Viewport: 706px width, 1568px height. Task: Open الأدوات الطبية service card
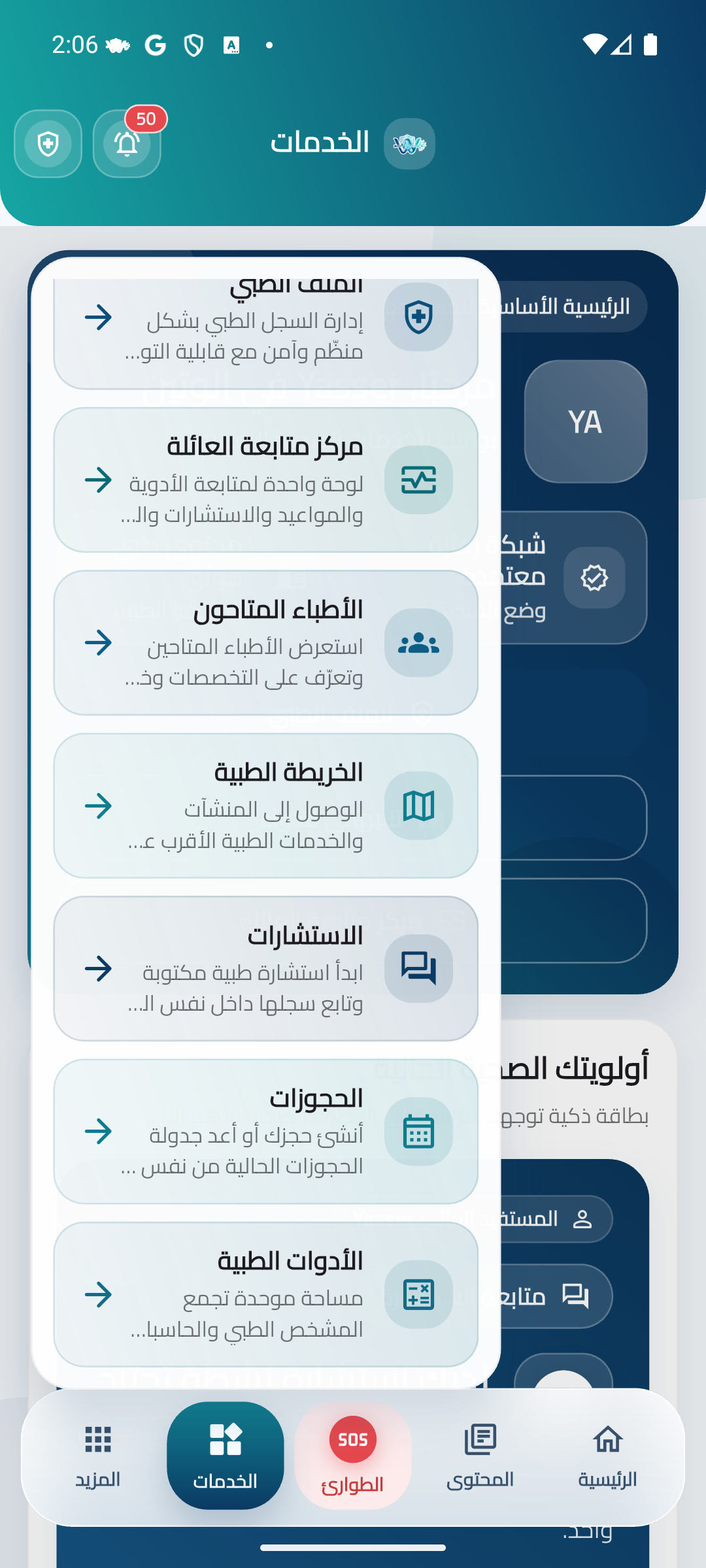point(265,1294)
